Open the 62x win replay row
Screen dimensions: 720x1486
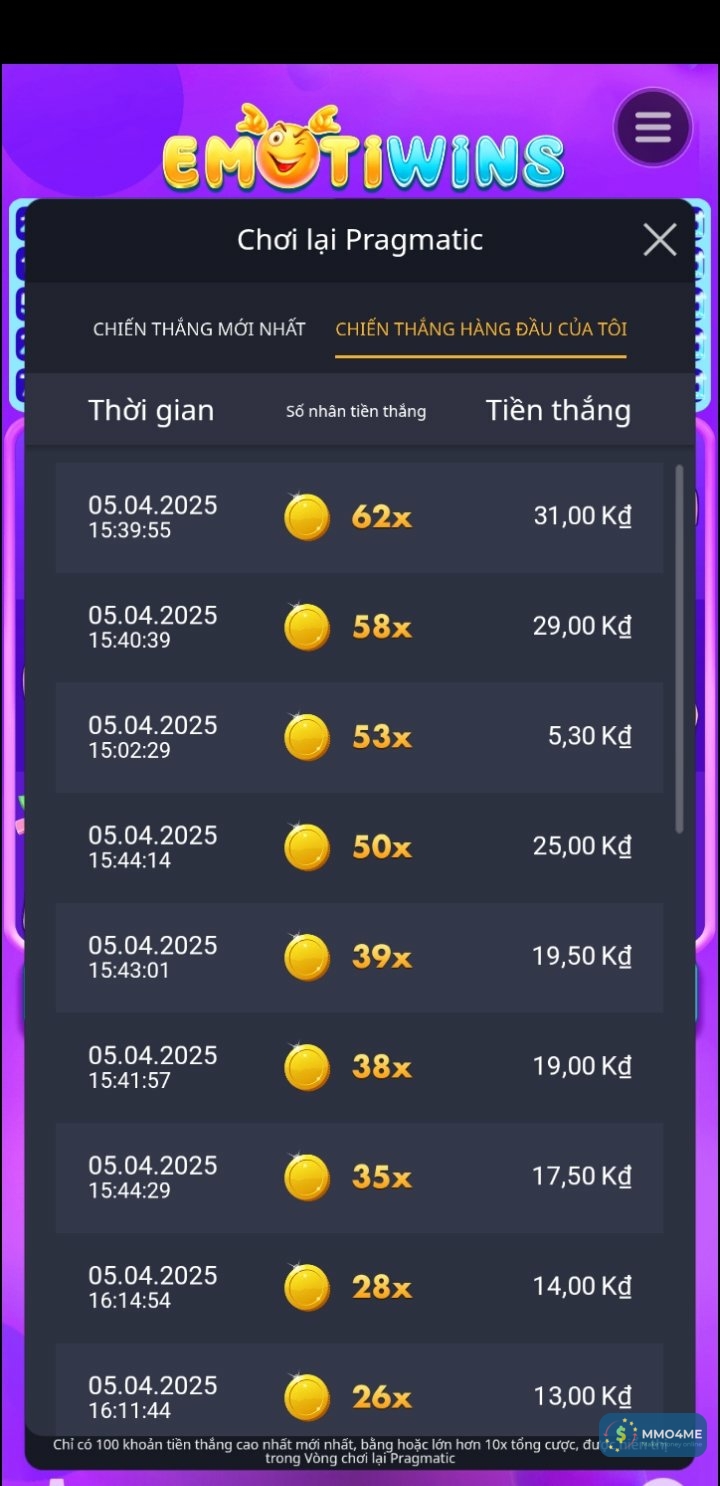click(x=359, y=517)
